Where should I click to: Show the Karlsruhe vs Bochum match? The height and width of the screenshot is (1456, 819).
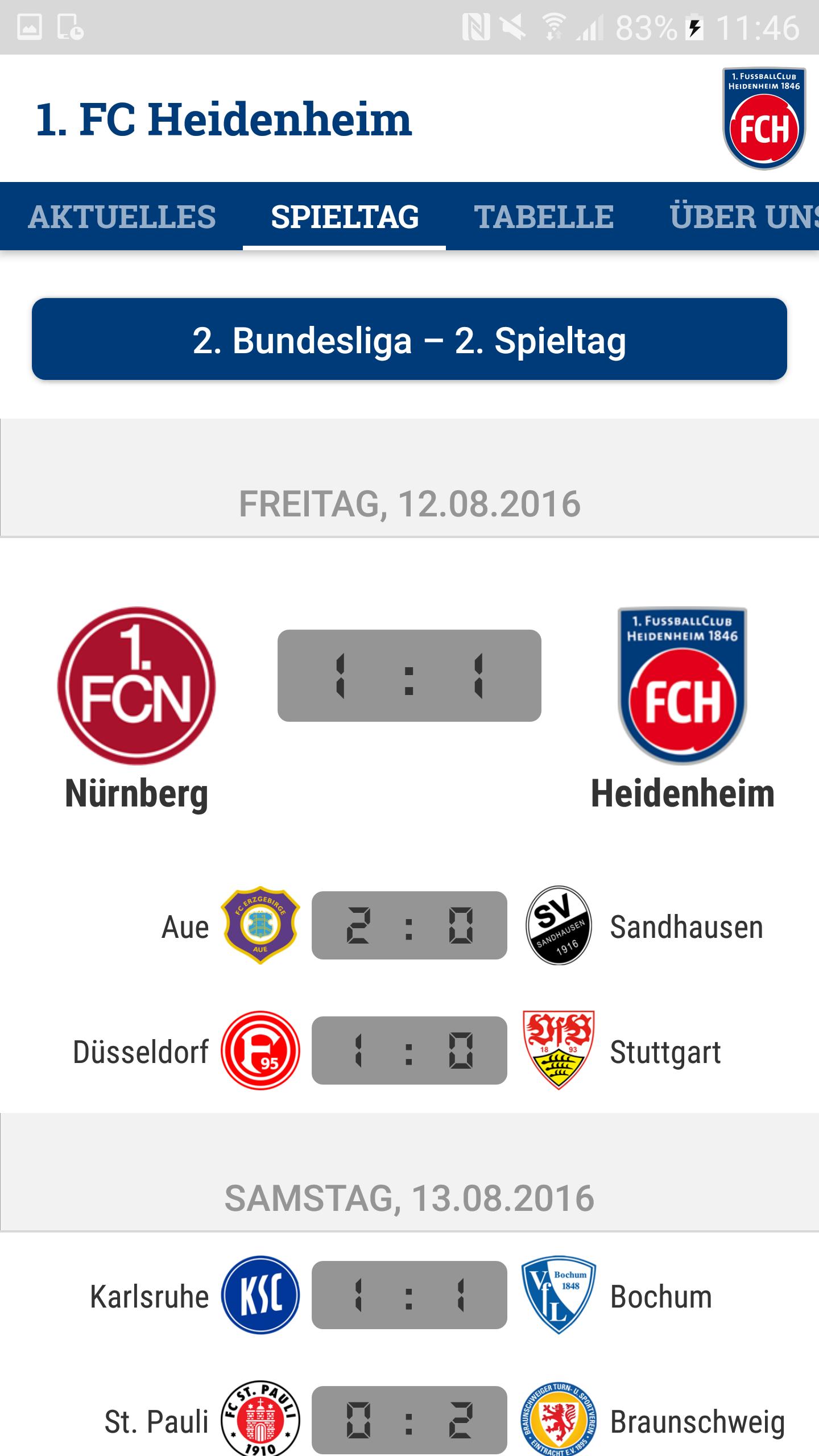coord(409,1295)
